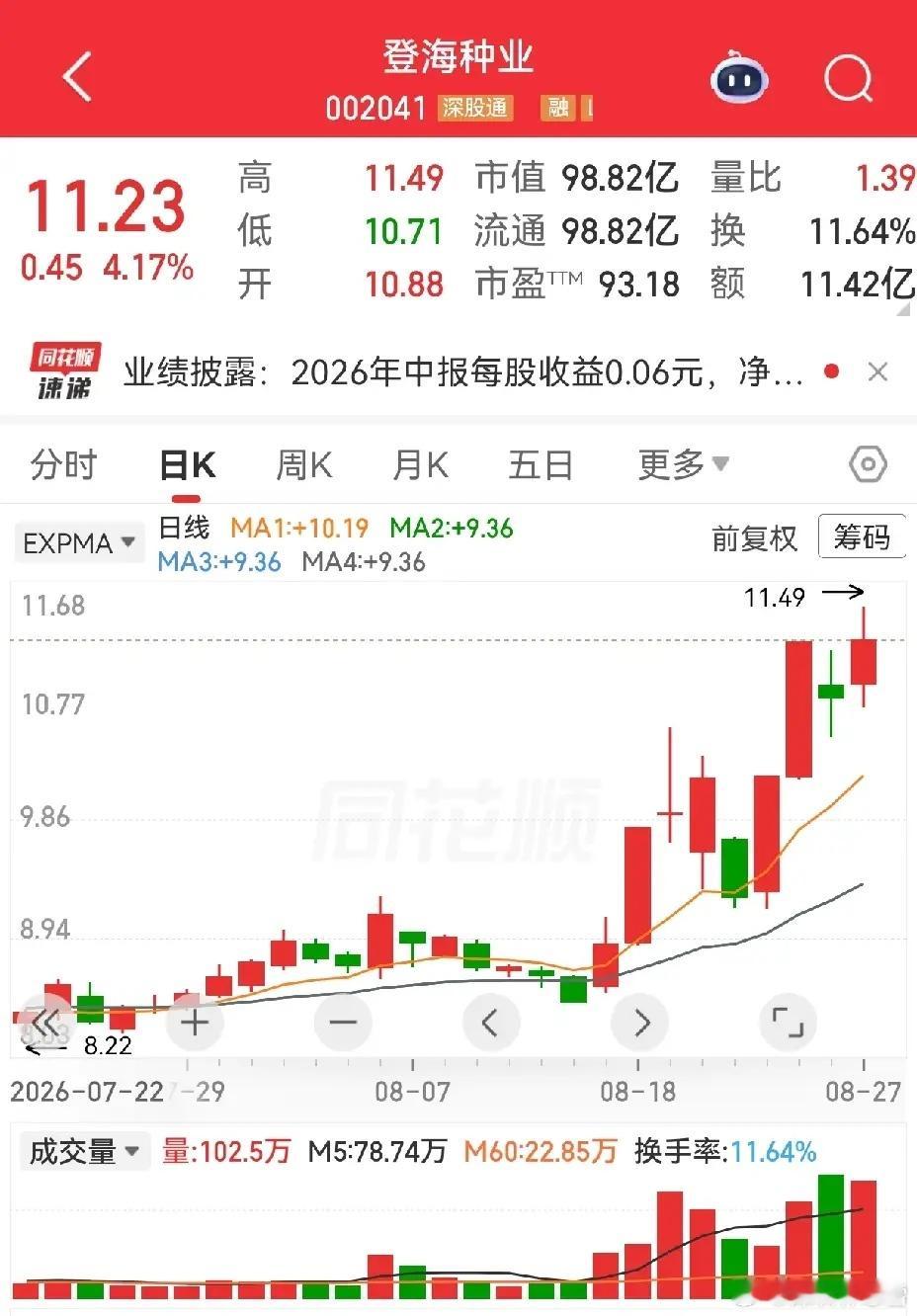Image resolution: width=917 pixels, height=1316 pixels.
Task: Show the 五日 chart
Action: point(541,464)
